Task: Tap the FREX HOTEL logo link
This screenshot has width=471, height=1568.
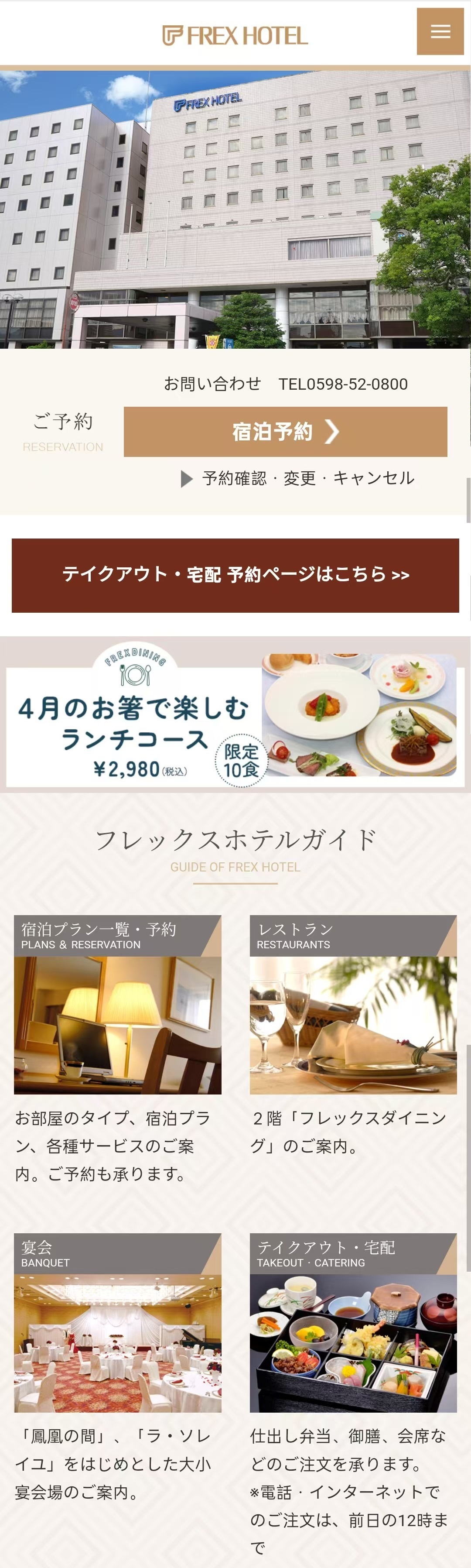Action: pos(235,35)
